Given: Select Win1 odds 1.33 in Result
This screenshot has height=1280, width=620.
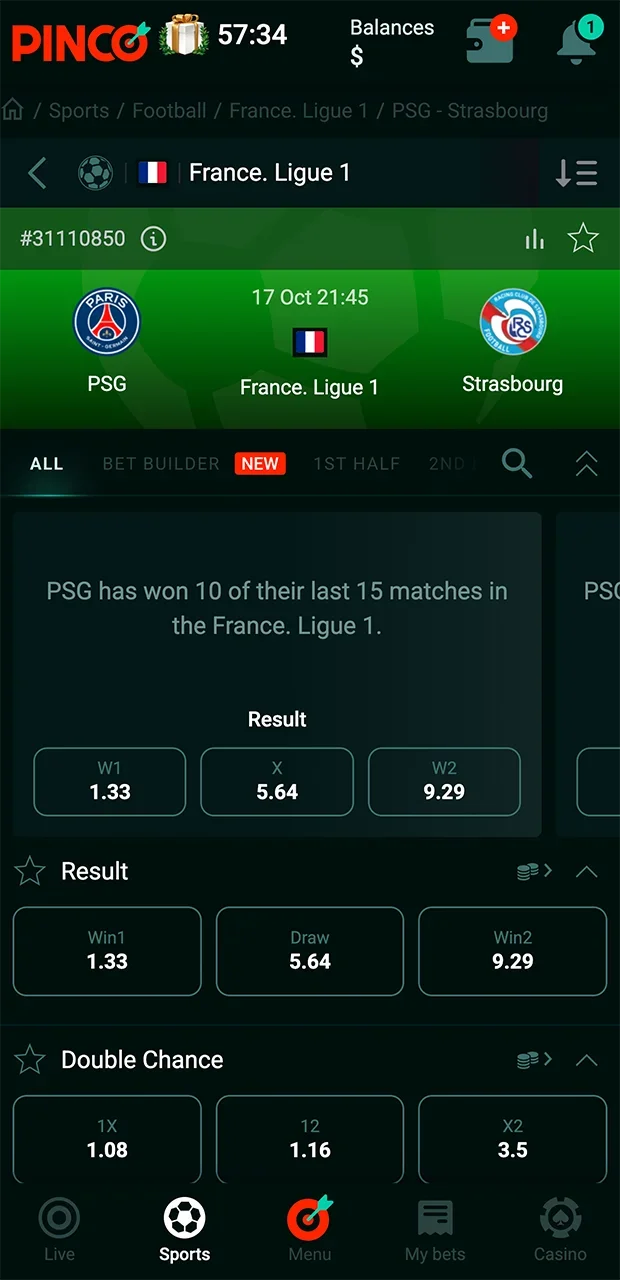Looking at the screenshot, I should 107,951.
